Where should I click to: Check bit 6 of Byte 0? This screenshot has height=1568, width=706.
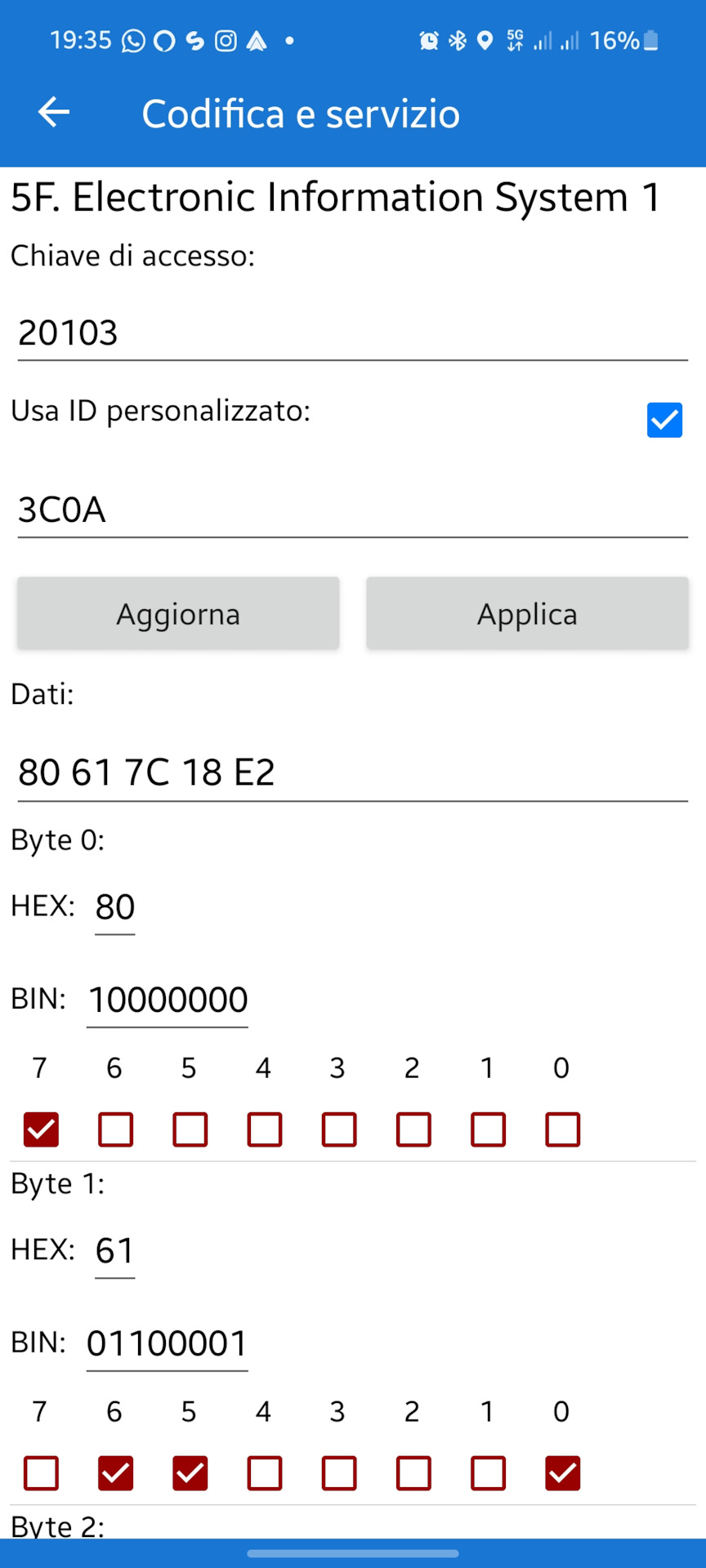coord(115,1129)
